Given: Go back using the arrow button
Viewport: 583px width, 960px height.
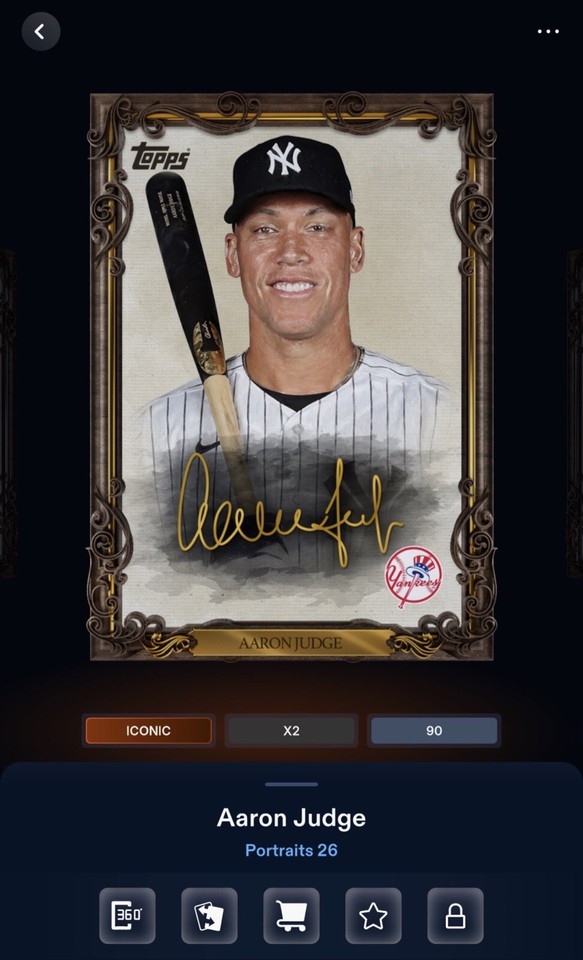Looking at the screenshot, I should (41, 31).
